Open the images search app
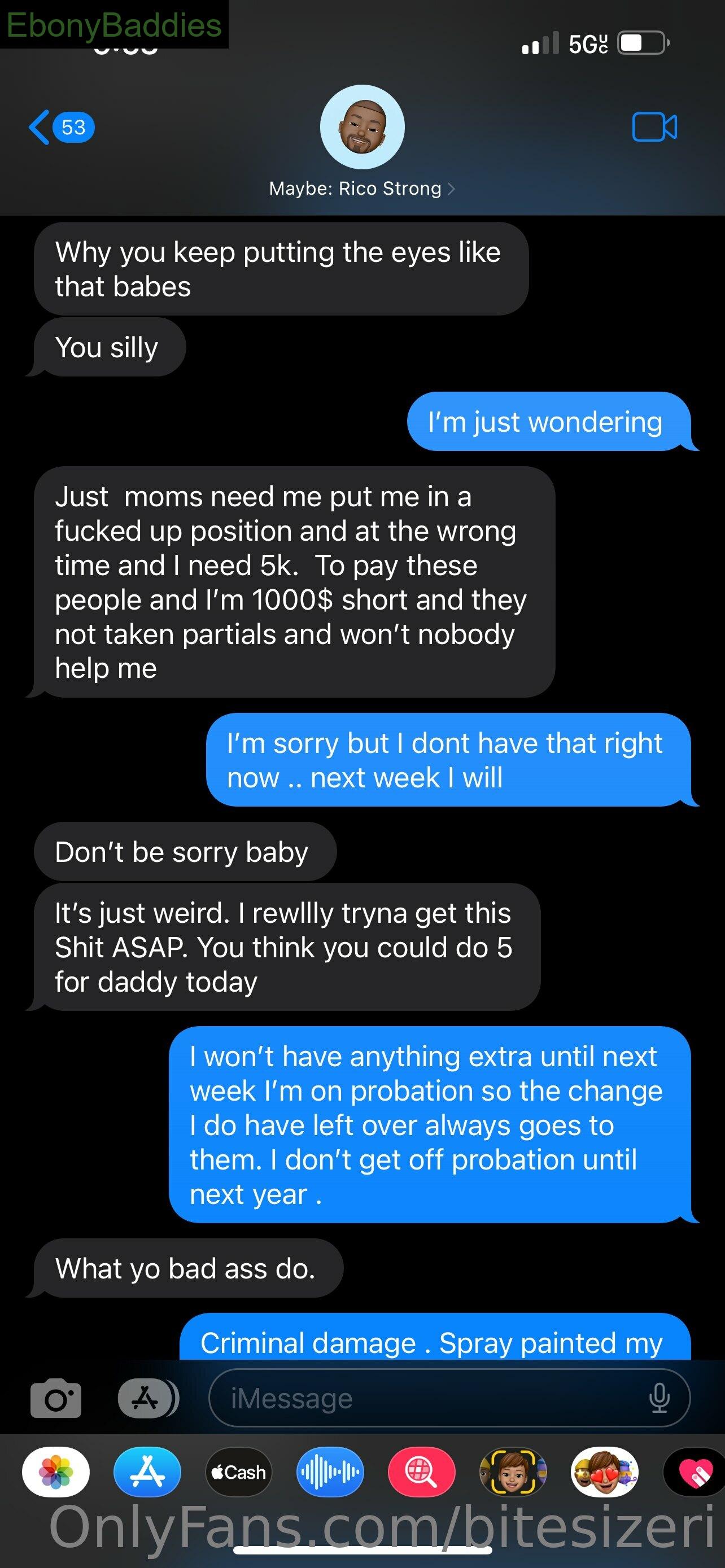Image resolution: width=725 pixels, height=1568 pixels. click(x=421, y=1473)
